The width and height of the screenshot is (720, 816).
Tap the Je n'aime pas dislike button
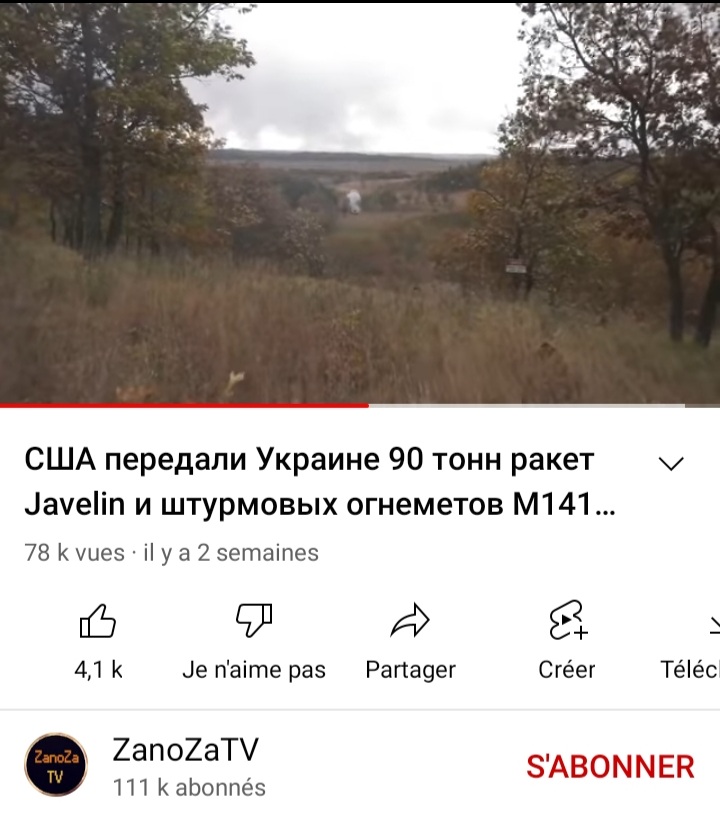pos(254,639)
